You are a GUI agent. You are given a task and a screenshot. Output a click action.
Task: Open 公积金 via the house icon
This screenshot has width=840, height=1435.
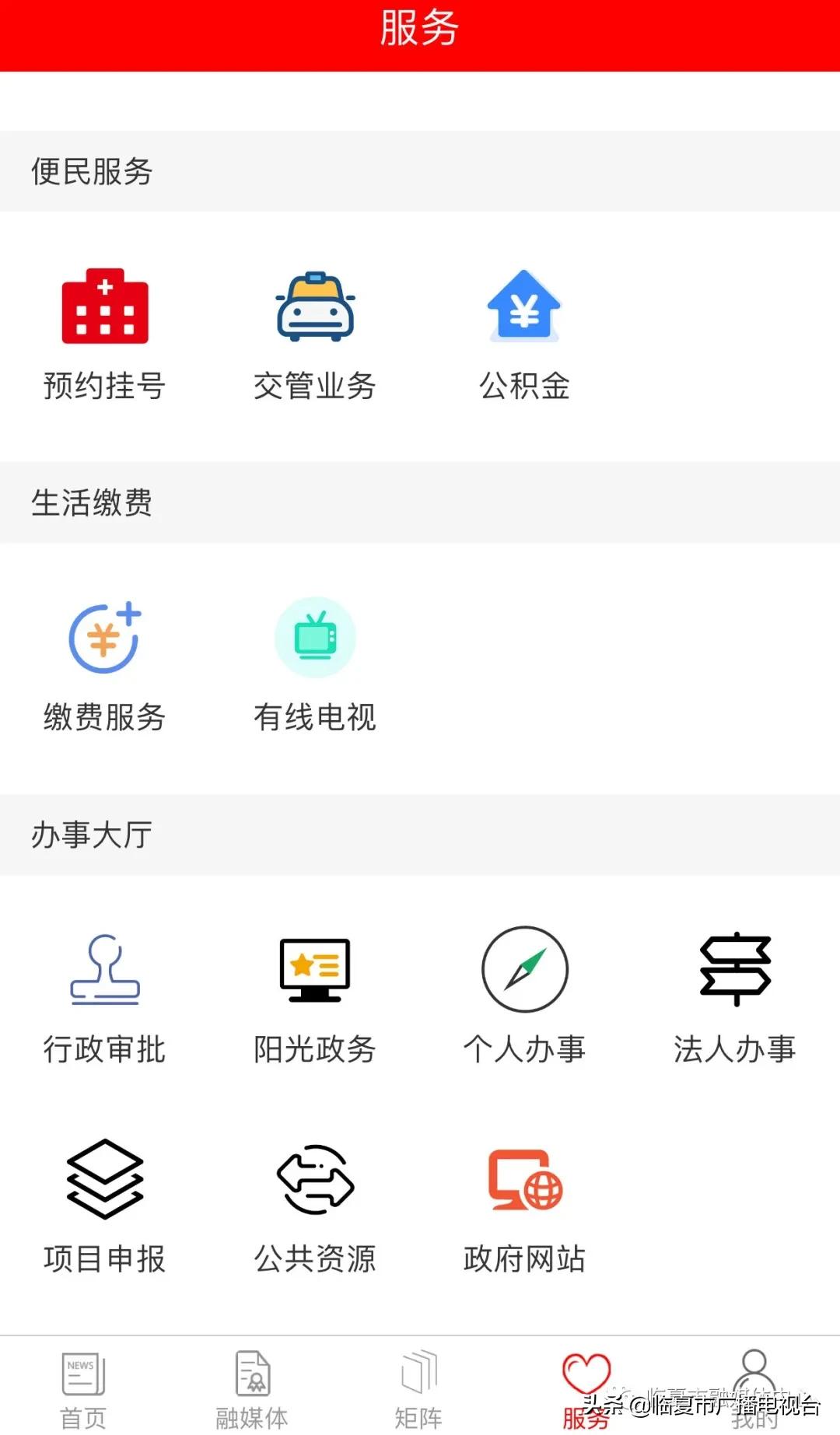tap(524, 306)
